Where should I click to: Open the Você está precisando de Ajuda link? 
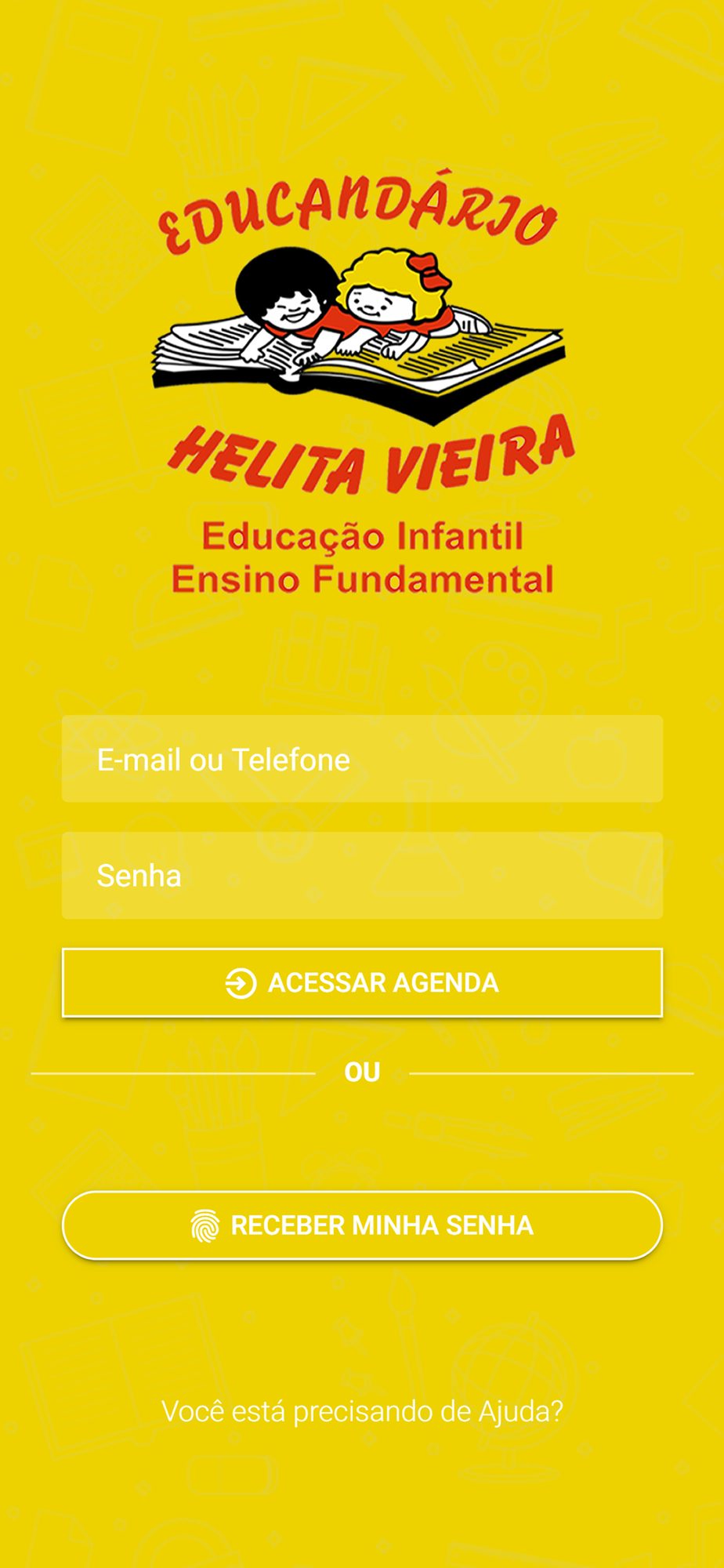click(362, 1411)
